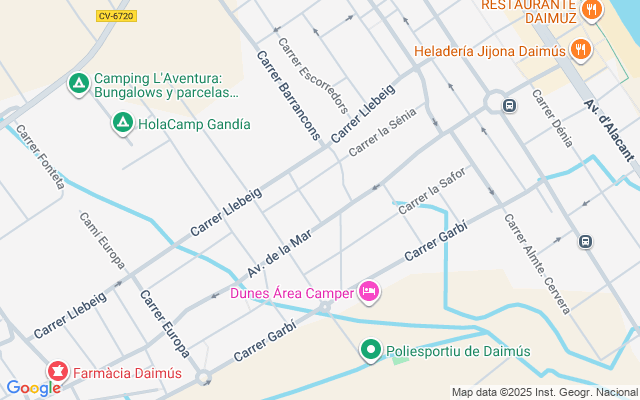Tap Restaurante Daimuz restaurant marker
The height and width of the screenshot is (400, 640).
593,10
